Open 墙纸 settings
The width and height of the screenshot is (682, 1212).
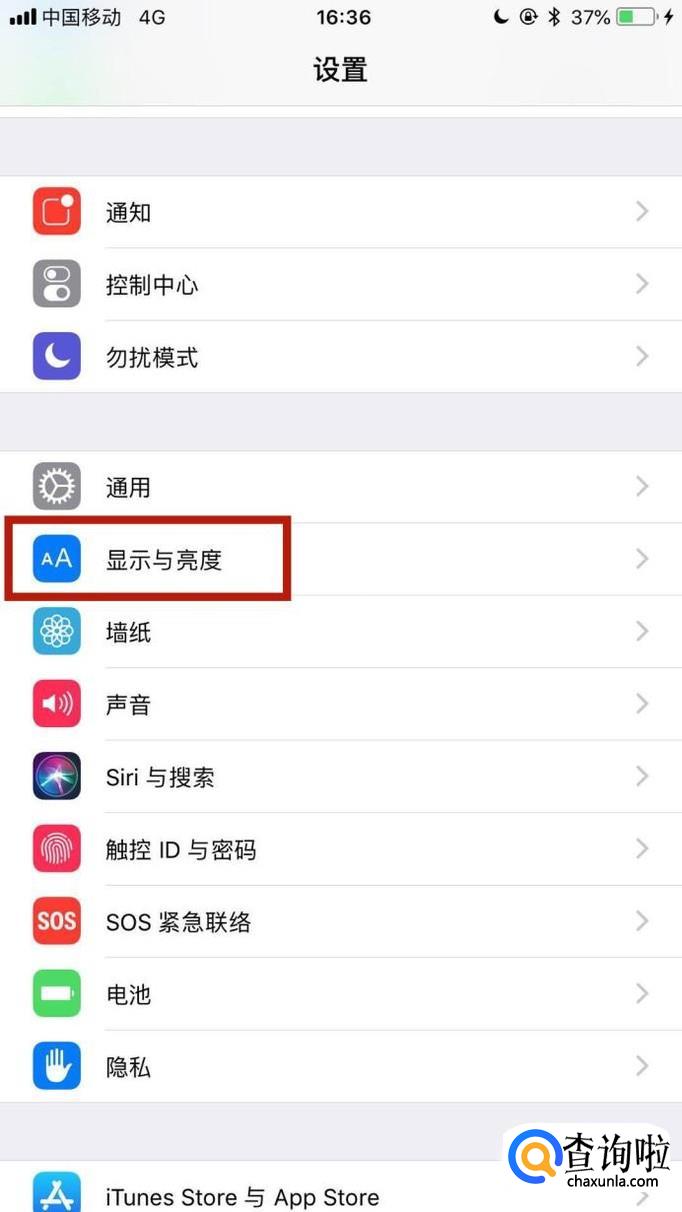point(340,632)
